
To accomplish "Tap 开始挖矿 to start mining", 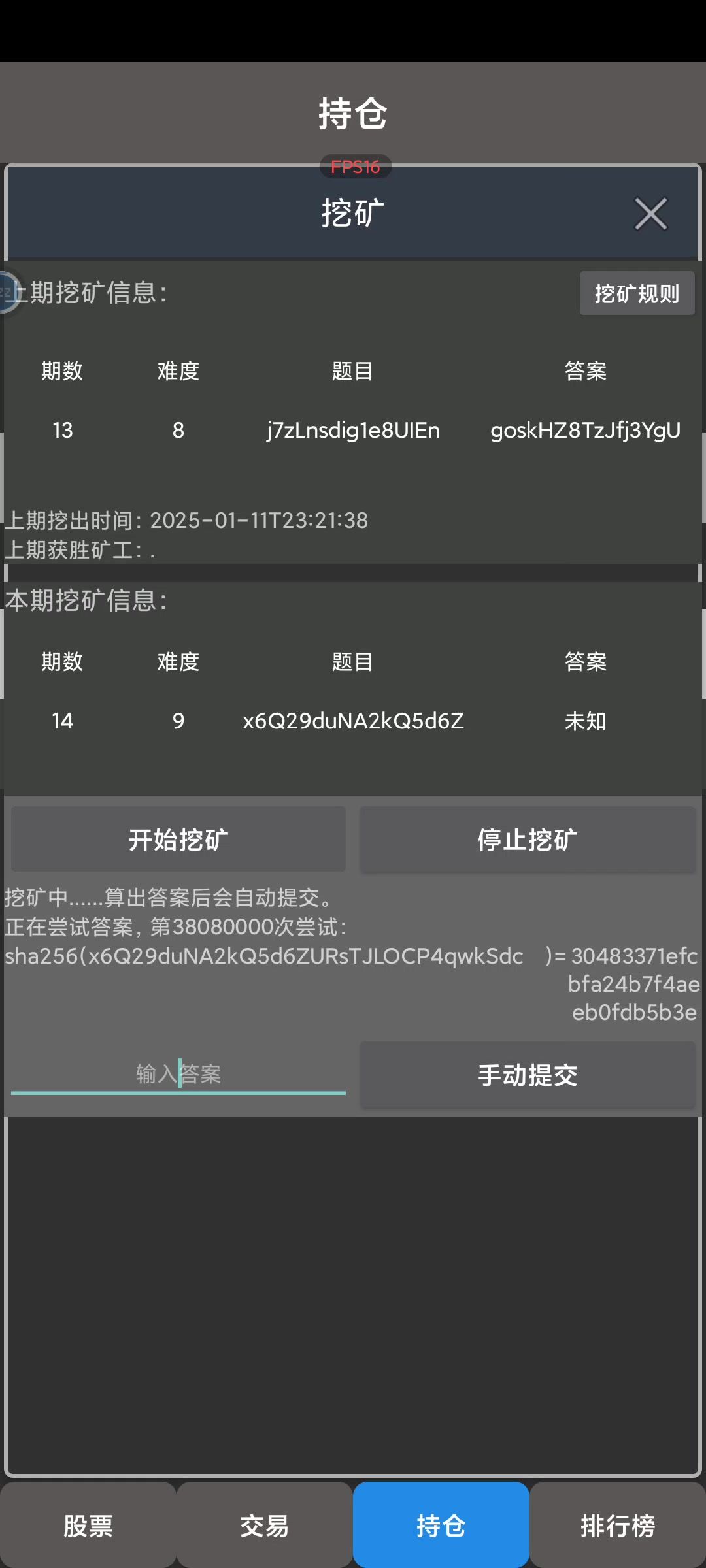I will pyautogui.click(x=178, y=839).
